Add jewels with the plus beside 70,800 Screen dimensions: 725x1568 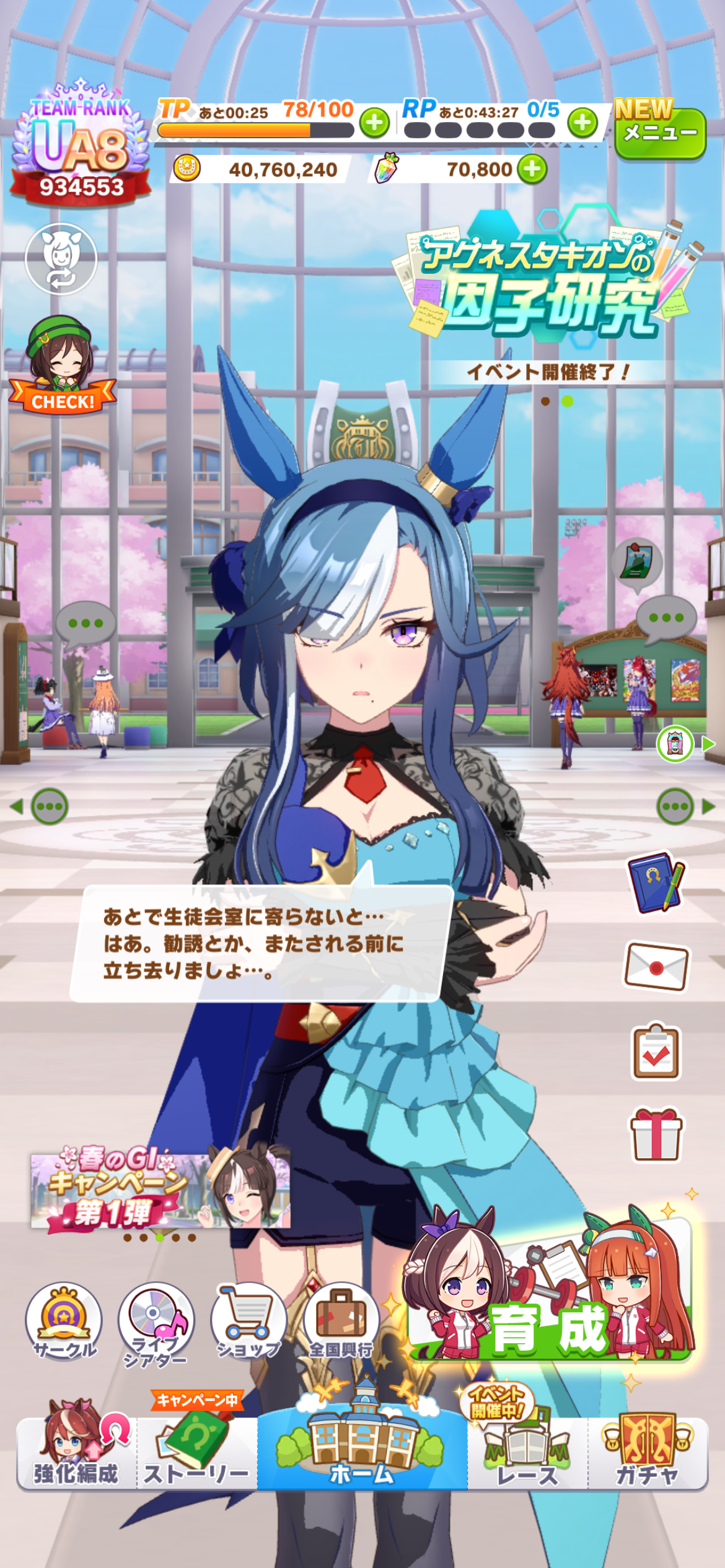point(532,169)
